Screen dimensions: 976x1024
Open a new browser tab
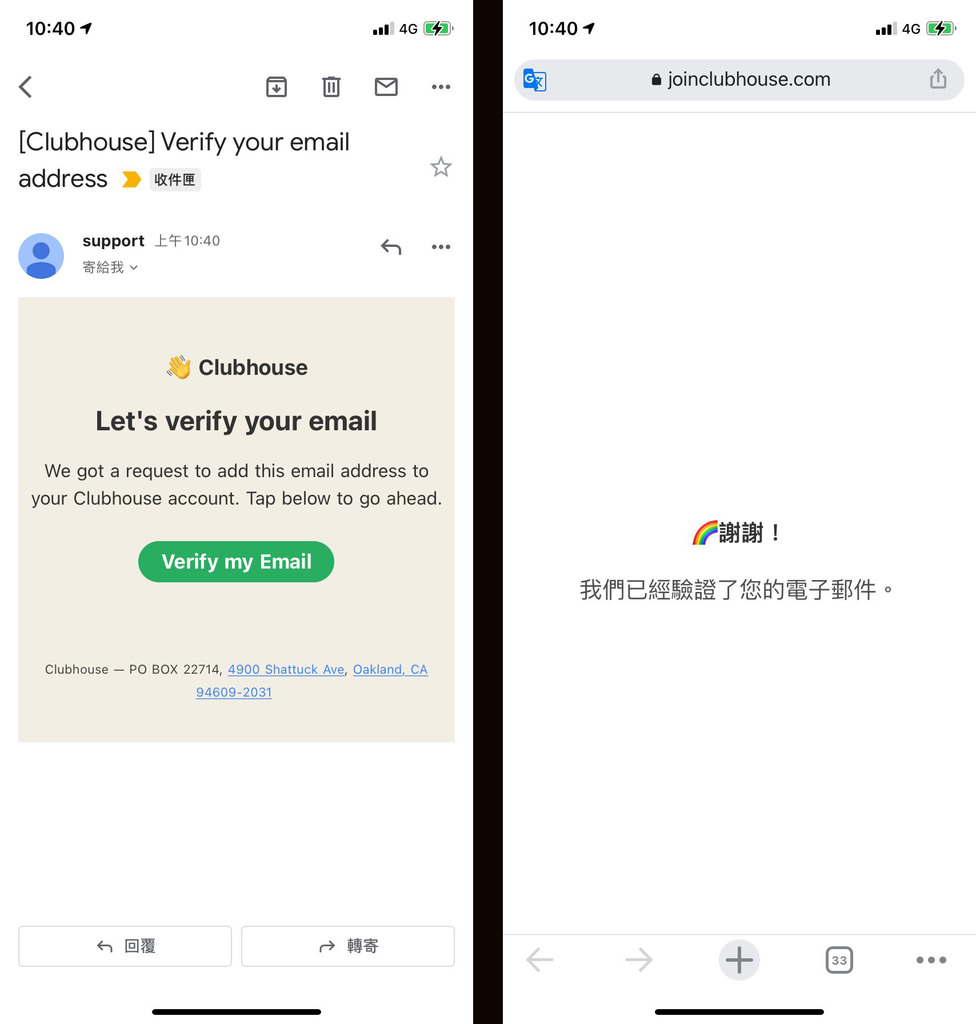click(x=739, y=961)
